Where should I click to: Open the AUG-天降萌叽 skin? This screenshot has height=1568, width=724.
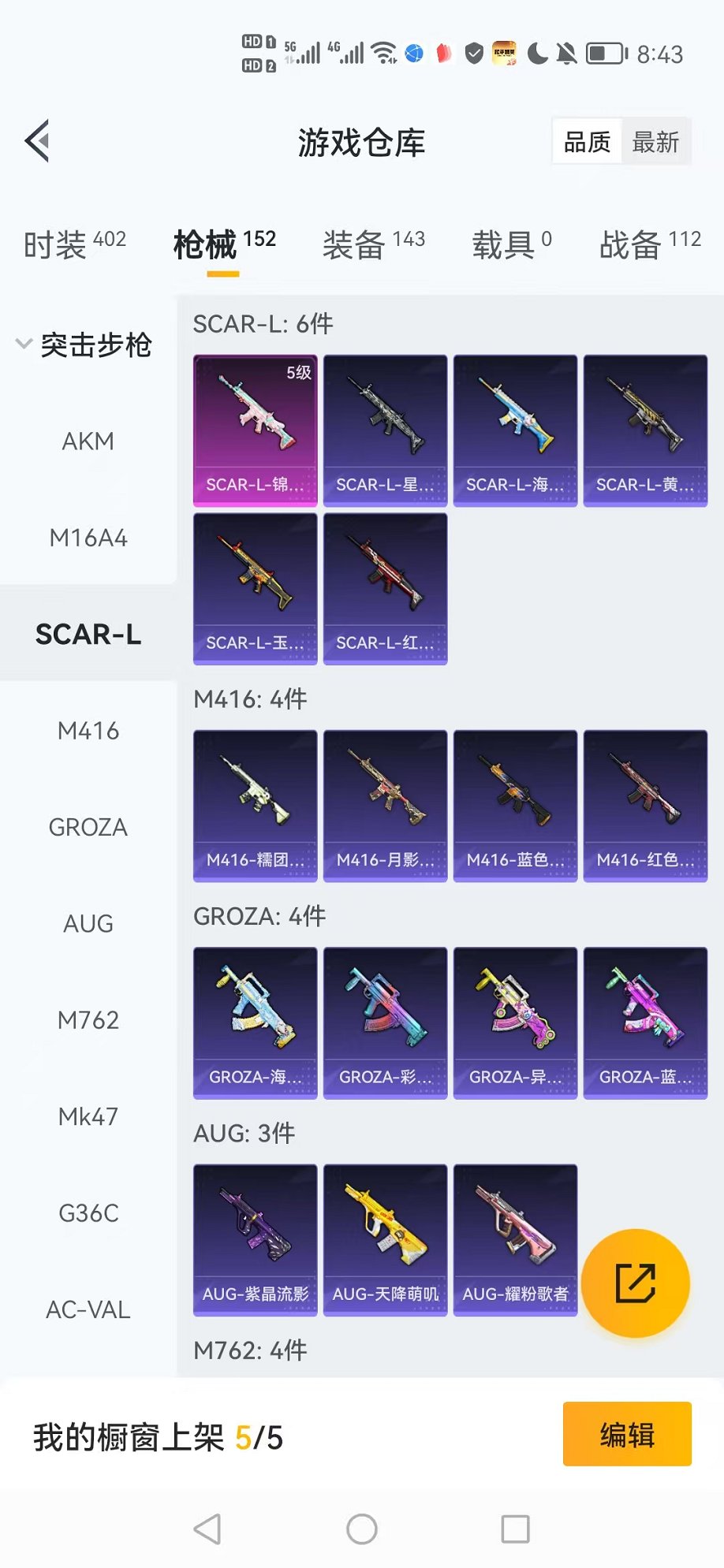385,1240
